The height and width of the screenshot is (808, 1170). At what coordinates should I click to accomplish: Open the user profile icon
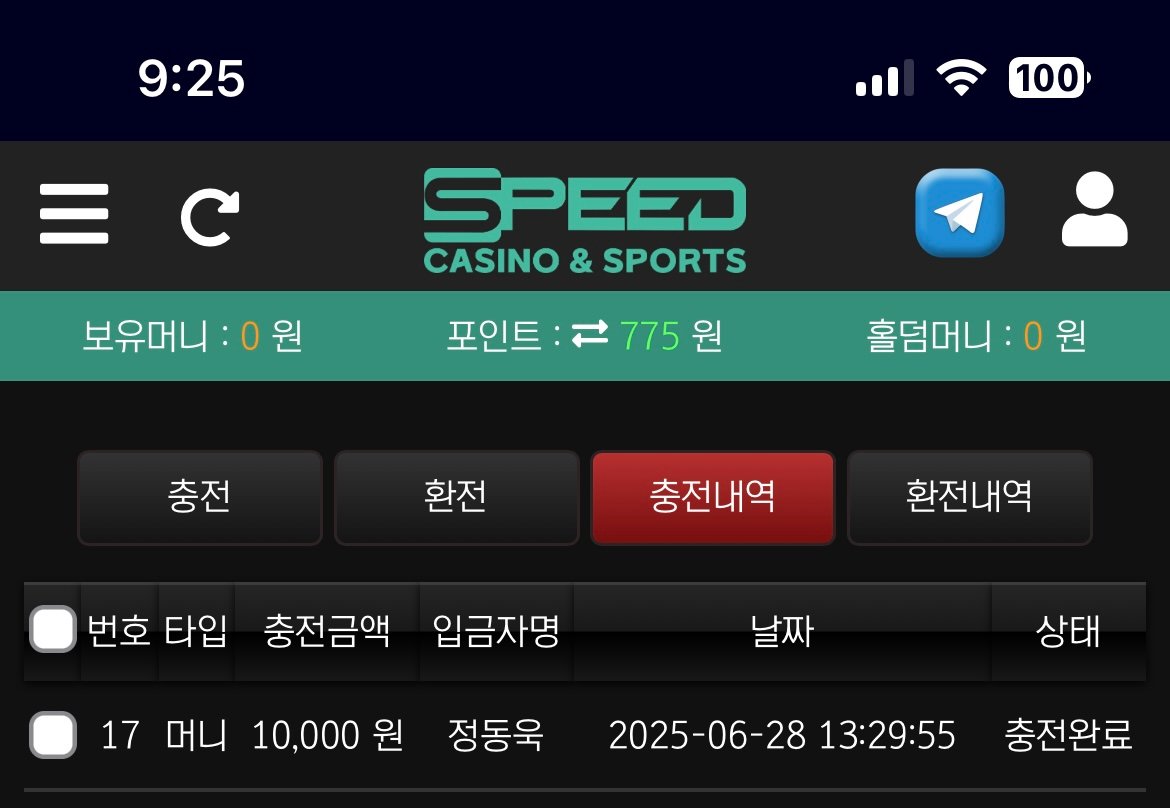click(x=1094, y=210)
